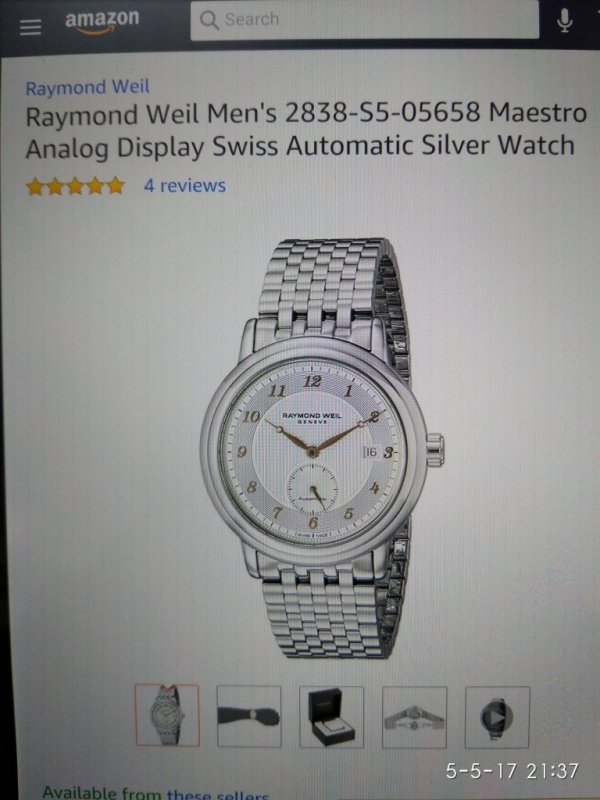
Task: Open the Raymond Weil brand link
Action: [x=87, y=88]
